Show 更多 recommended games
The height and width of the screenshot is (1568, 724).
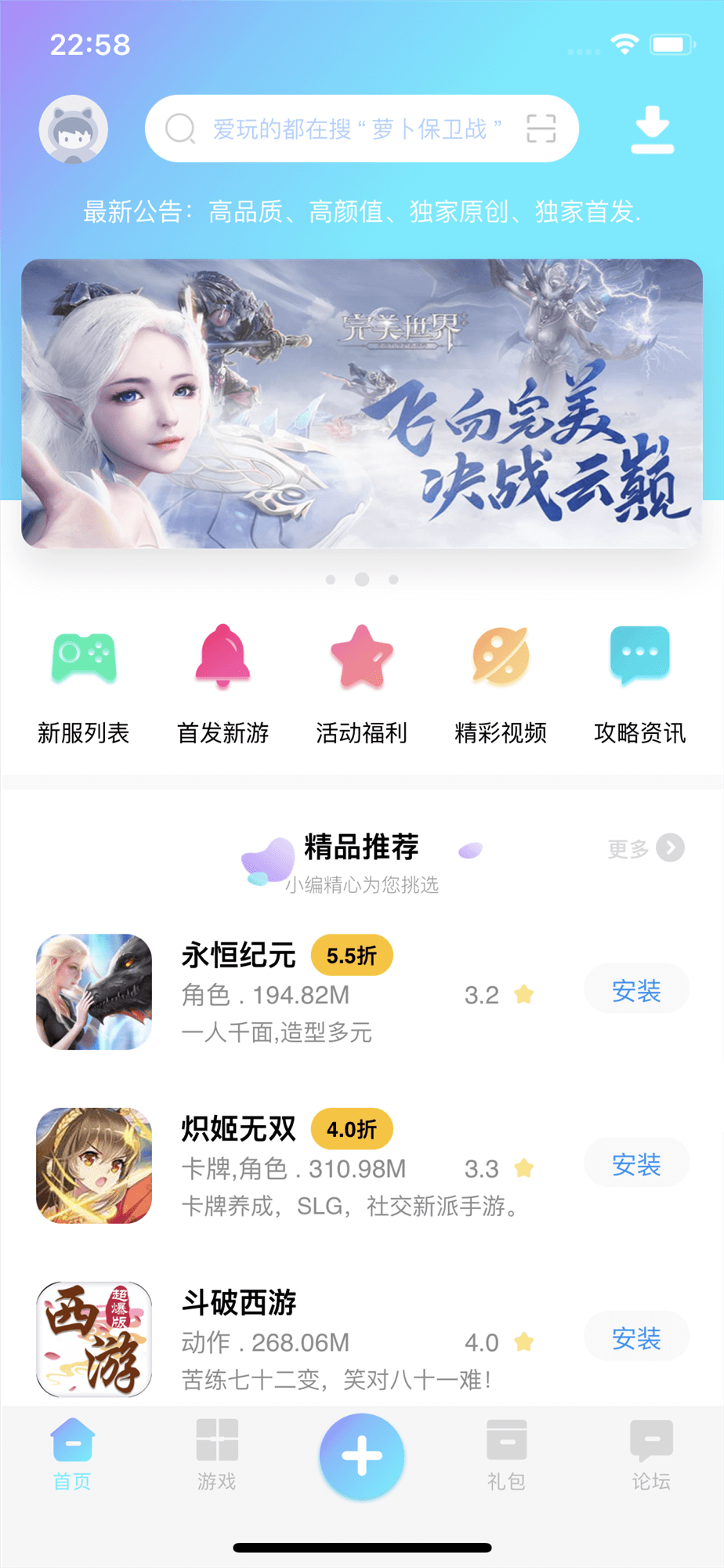(x=646, y=848)
